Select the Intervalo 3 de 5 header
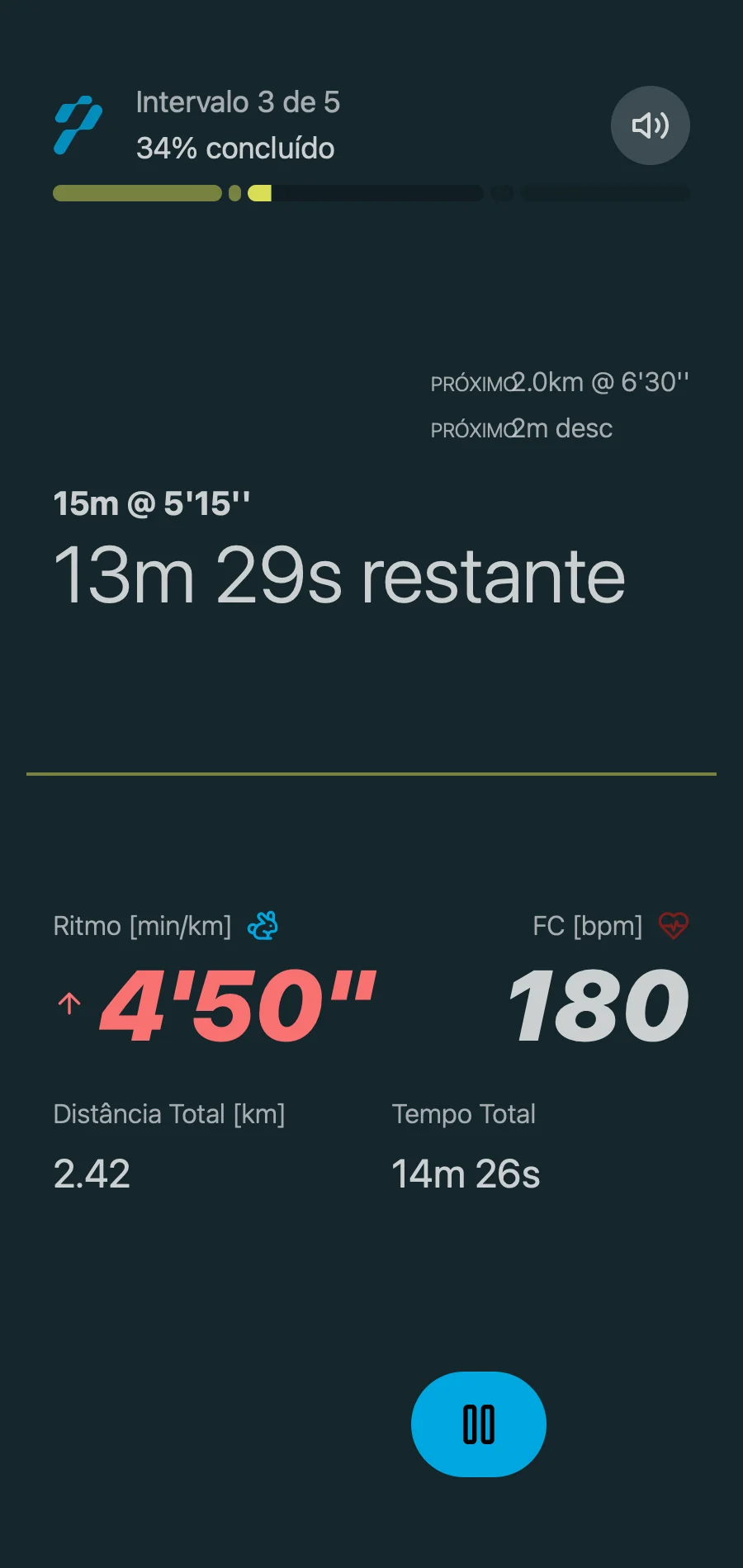 [x=239, y=102]
